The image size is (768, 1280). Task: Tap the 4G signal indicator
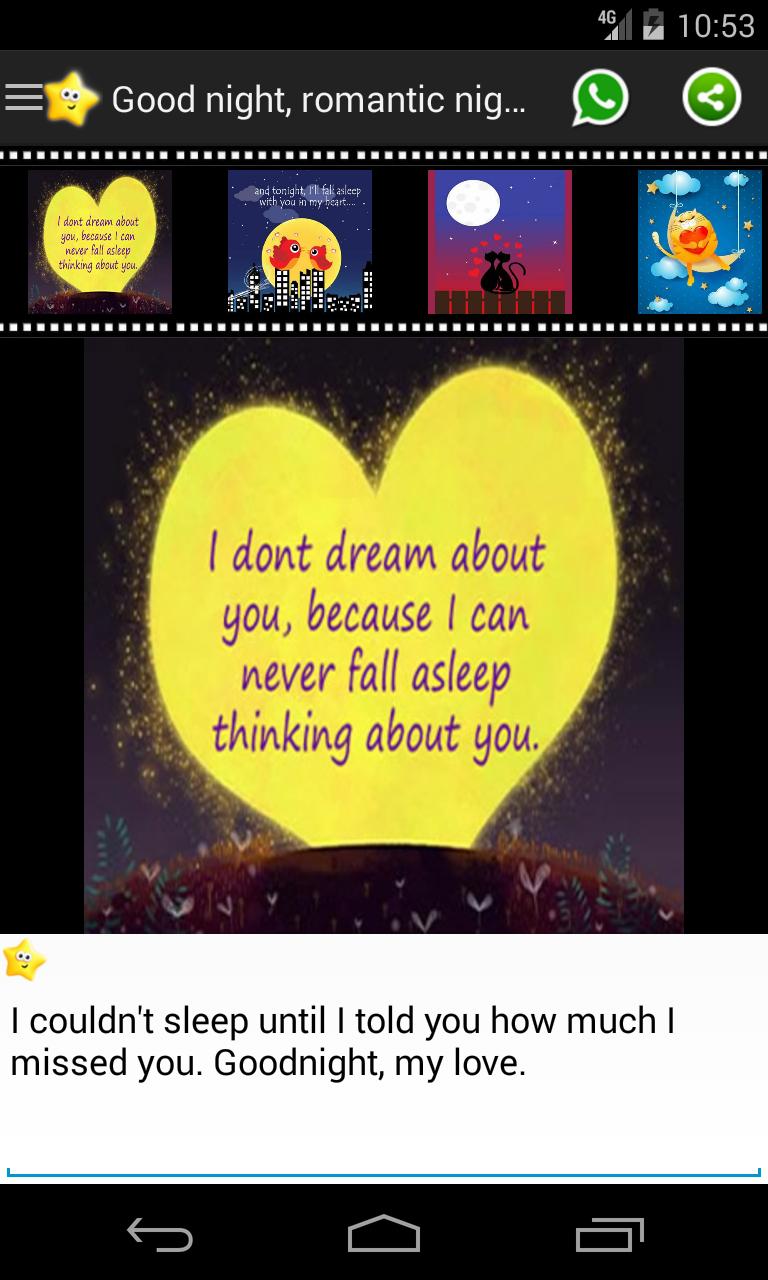pyautogui.click(x=614, y=26)
